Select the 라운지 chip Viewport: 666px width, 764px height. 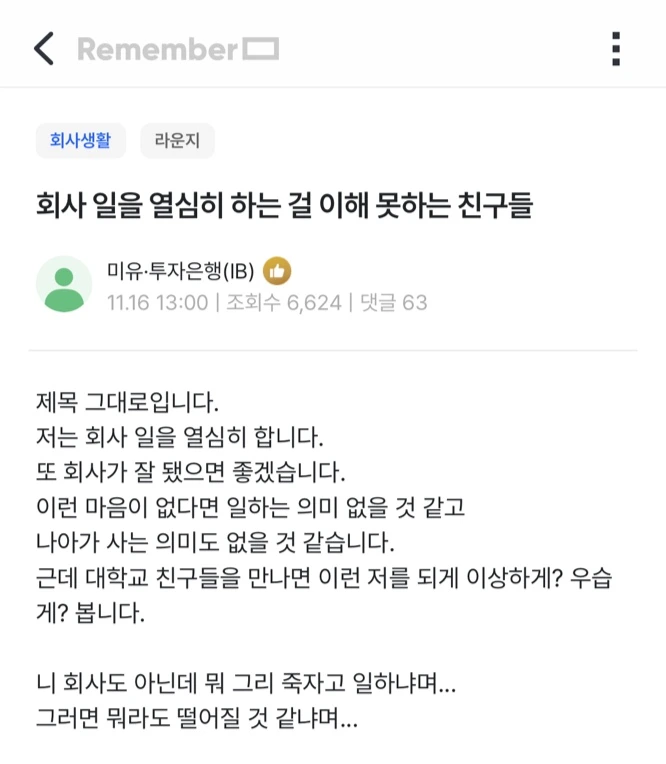click(x=177, y=140)
